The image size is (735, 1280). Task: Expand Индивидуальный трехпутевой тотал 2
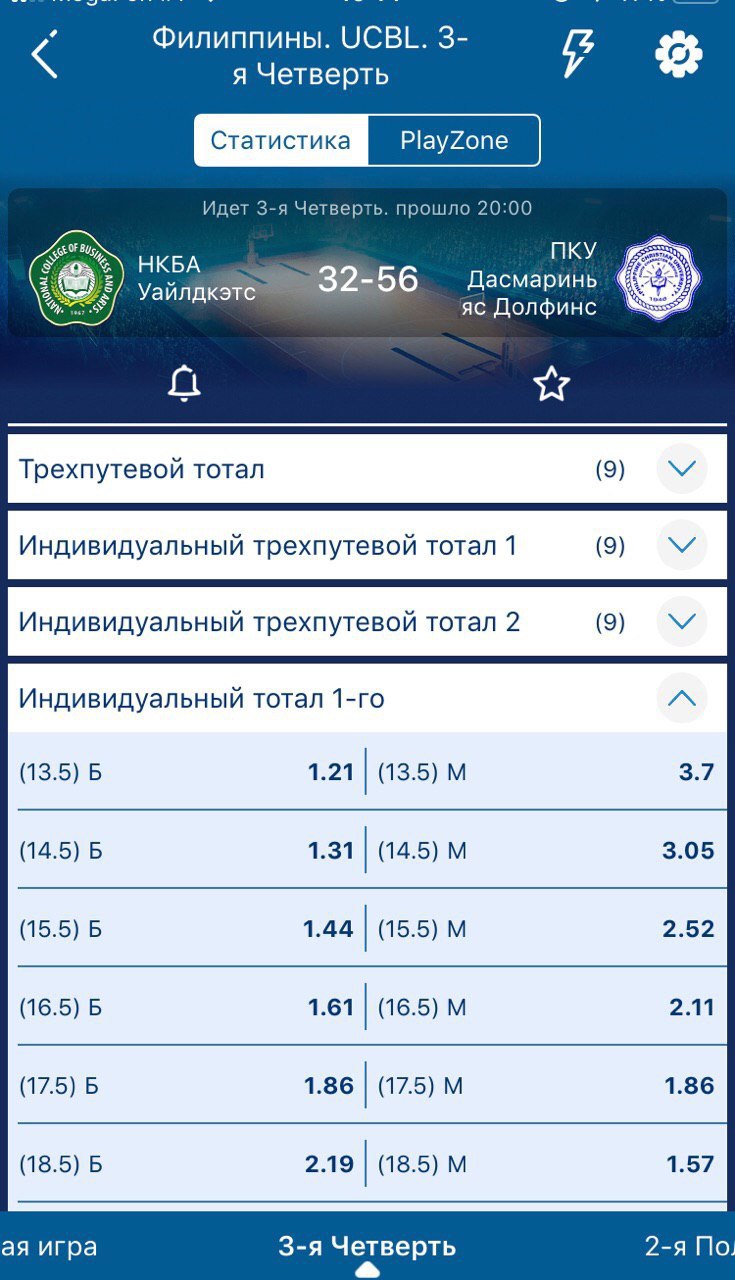pos(367,622)
